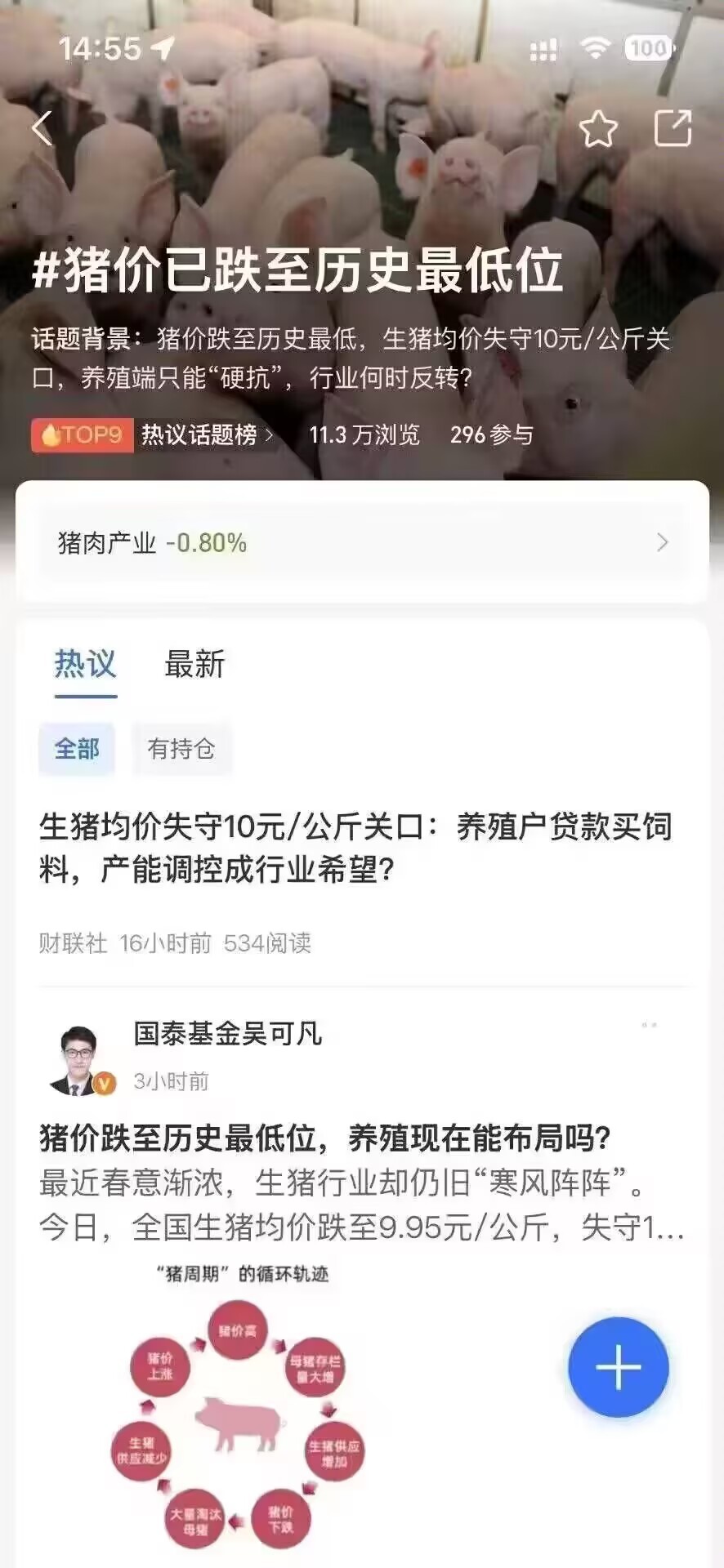The width and height of the screenshot is (724, 1568).
Task: Tap the location arrow next to 14:55
Action: (163, 47)
